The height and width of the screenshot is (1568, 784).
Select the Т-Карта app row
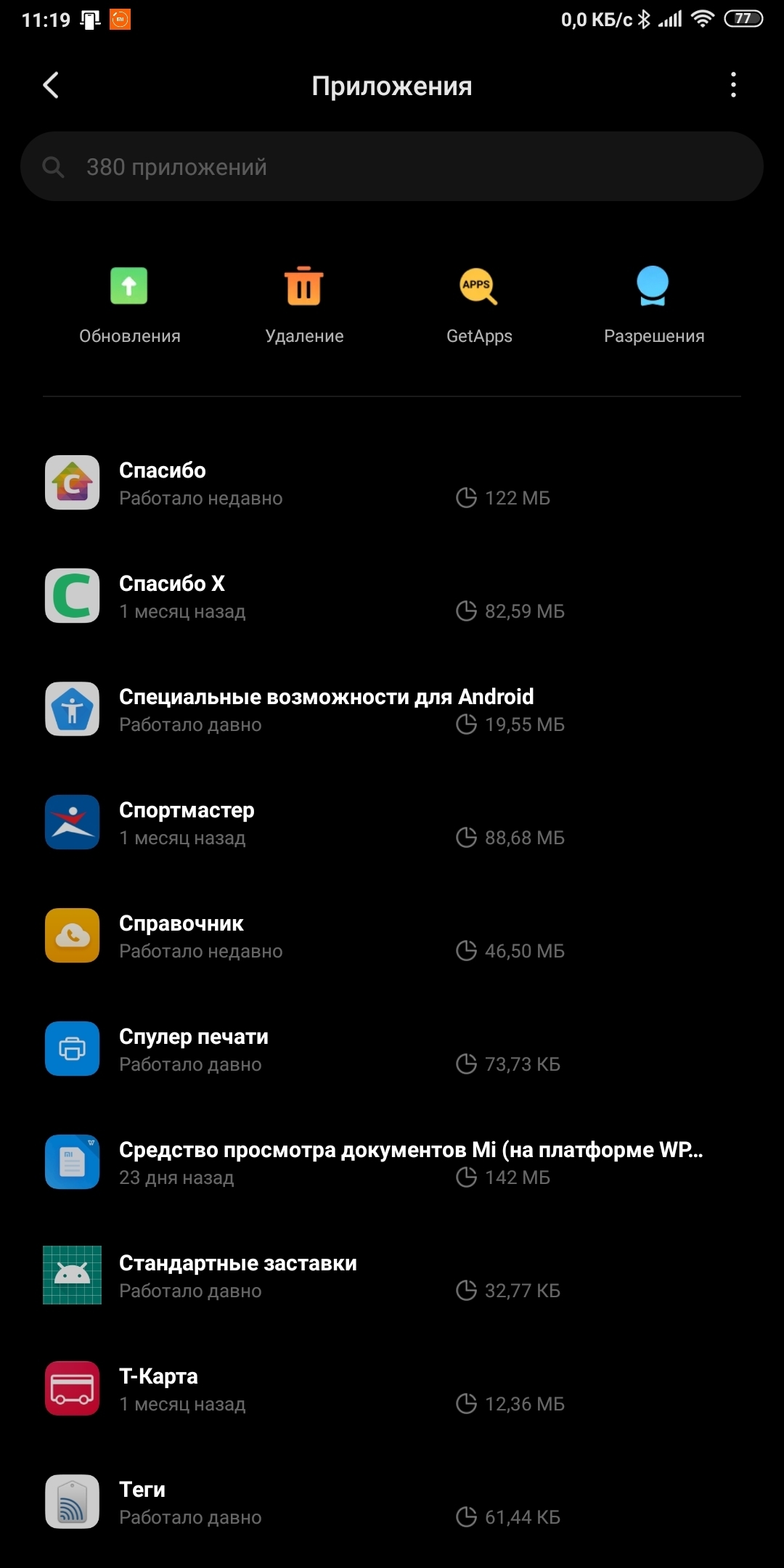click(392, 1389)
